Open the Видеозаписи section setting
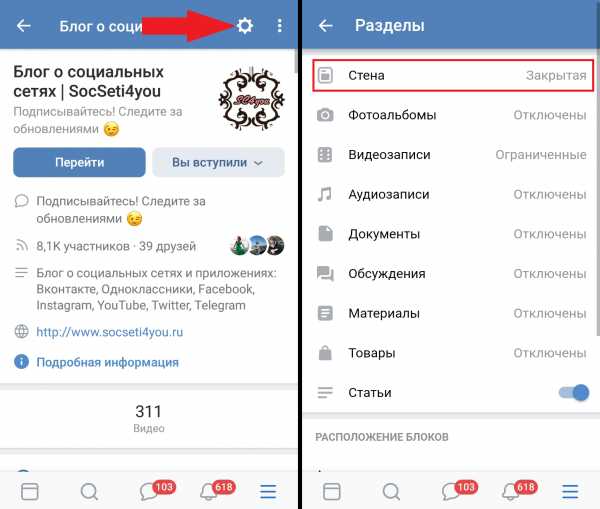 [452, 155]
